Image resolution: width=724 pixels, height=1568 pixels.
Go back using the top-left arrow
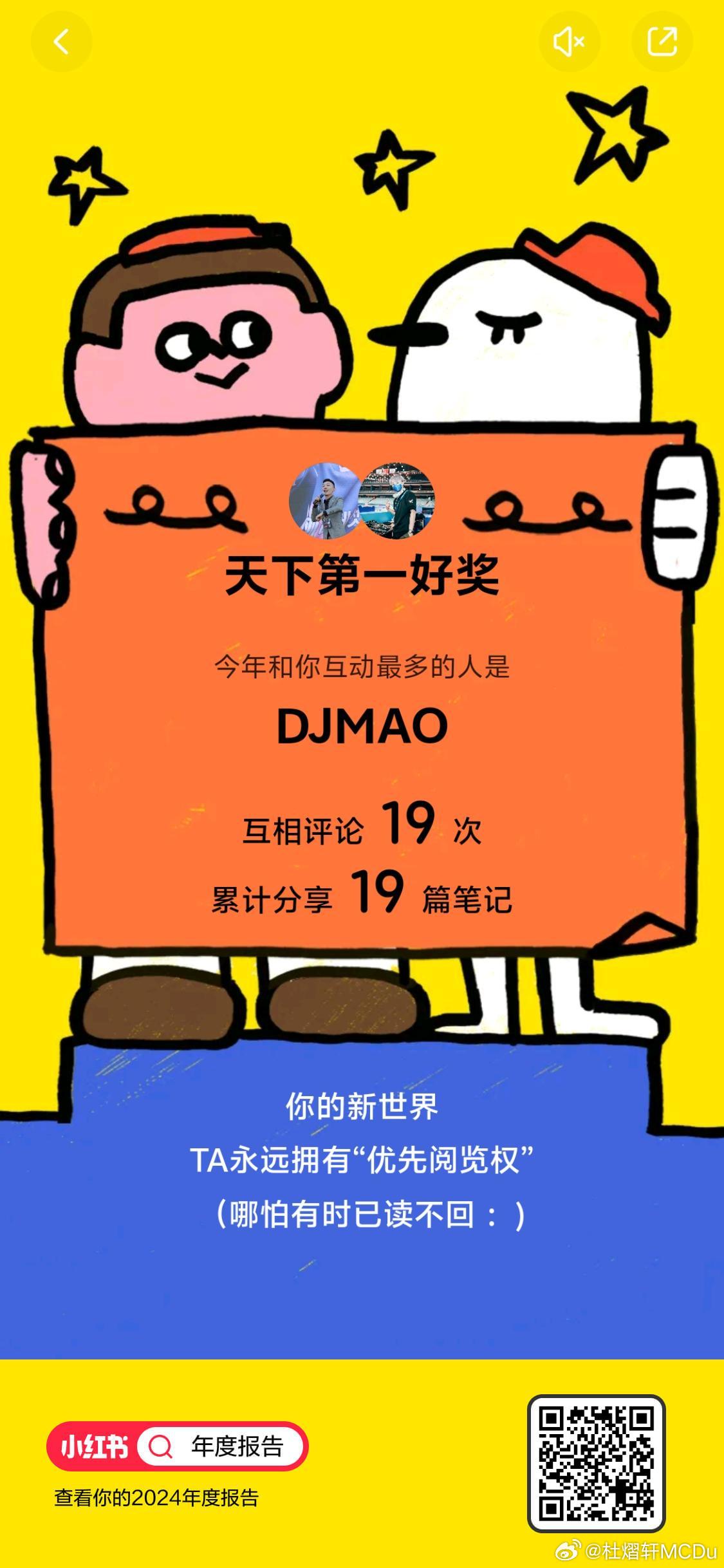61,42
